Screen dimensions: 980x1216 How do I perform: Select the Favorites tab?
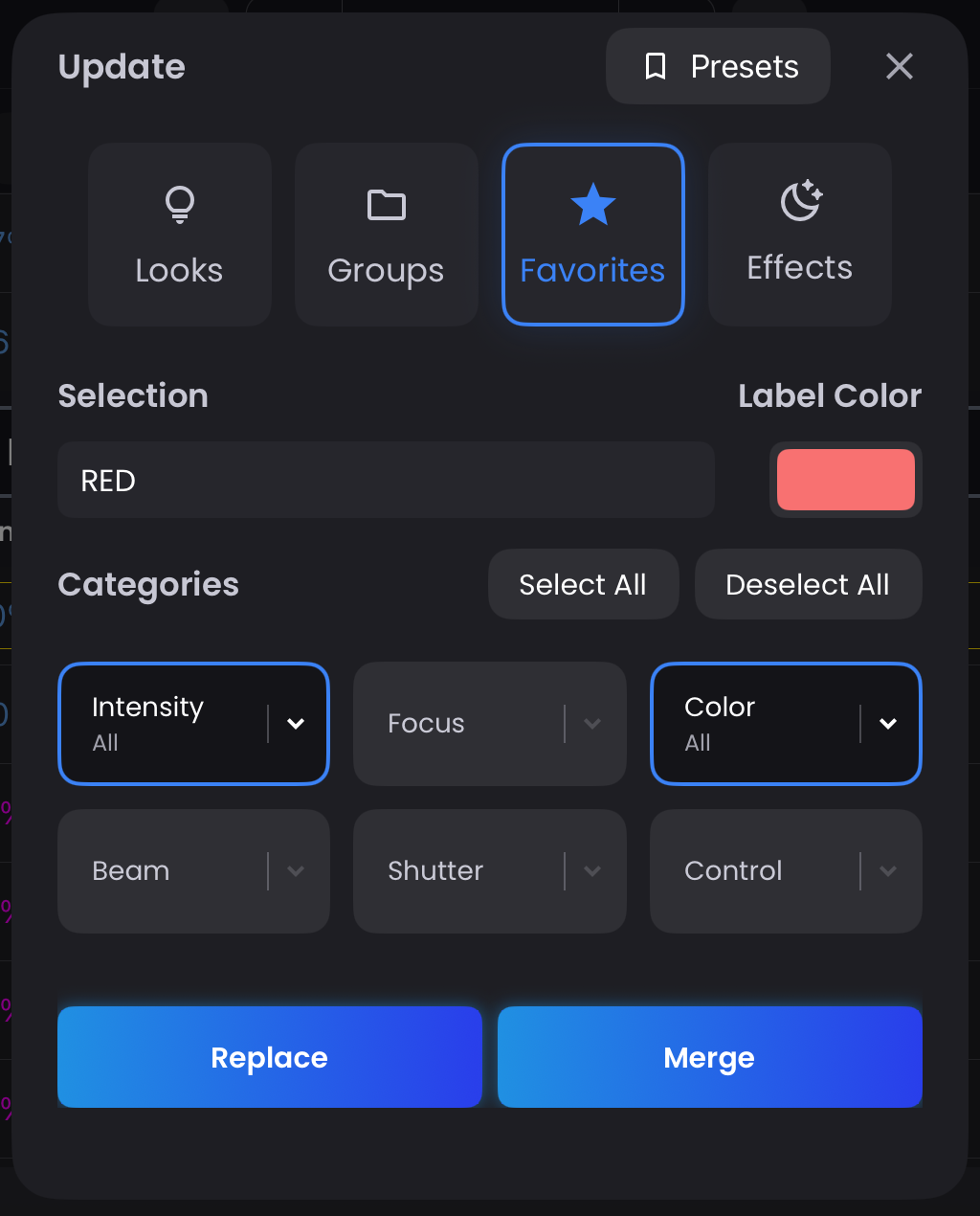592,235
